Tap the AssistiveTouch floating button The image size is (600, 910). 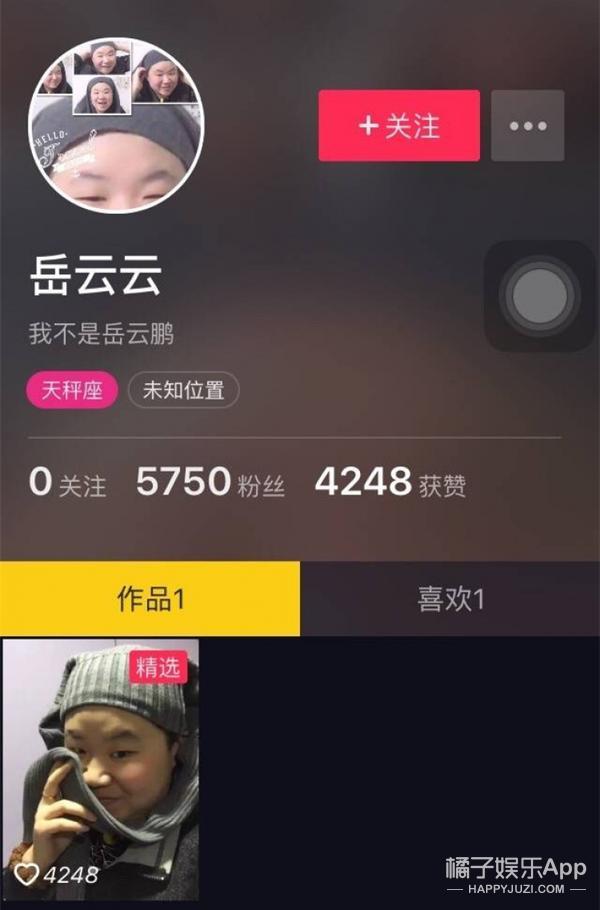pyautogui.click(x=540, y=296)
